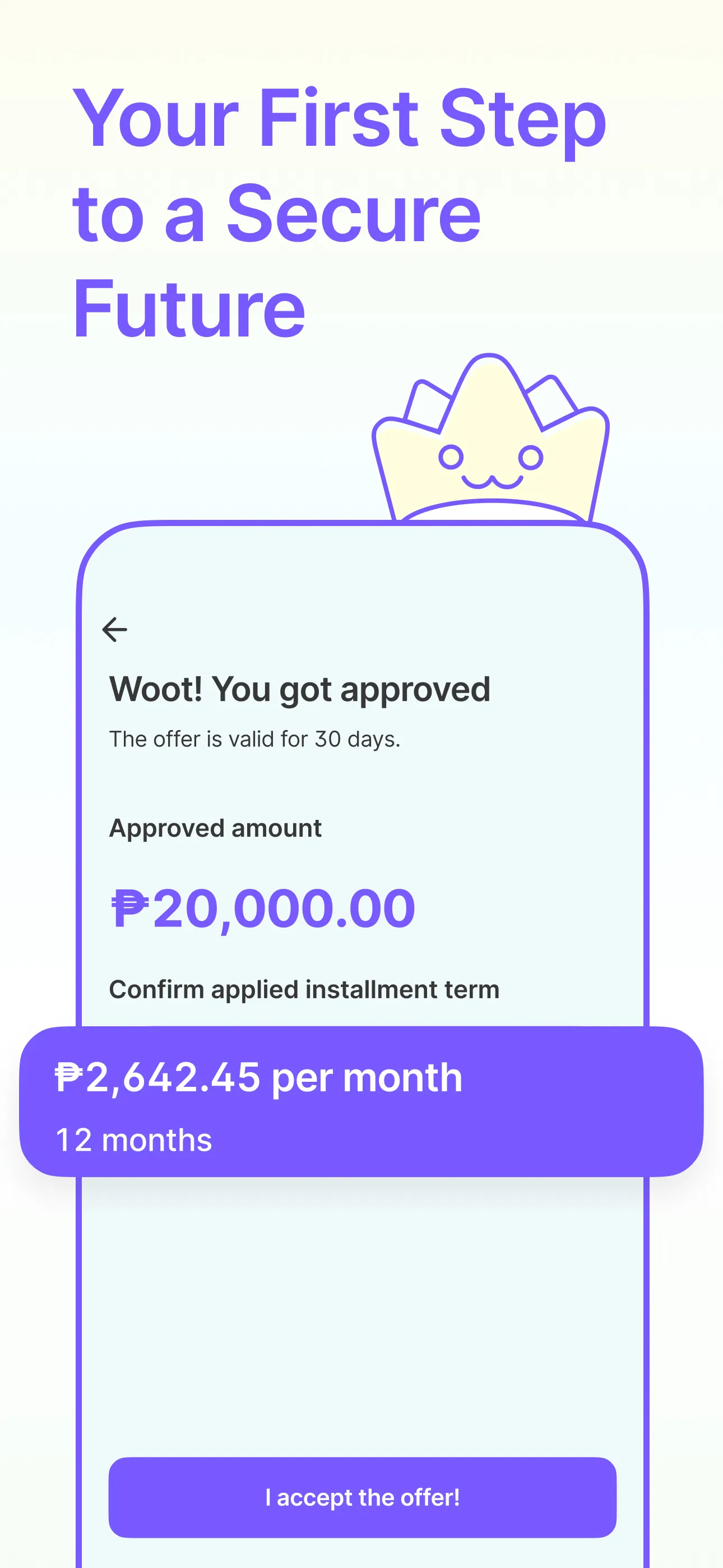Click the ₱20,000.00 approved amount
Screen dimensions: 723x1568
[x=263, y=907]
